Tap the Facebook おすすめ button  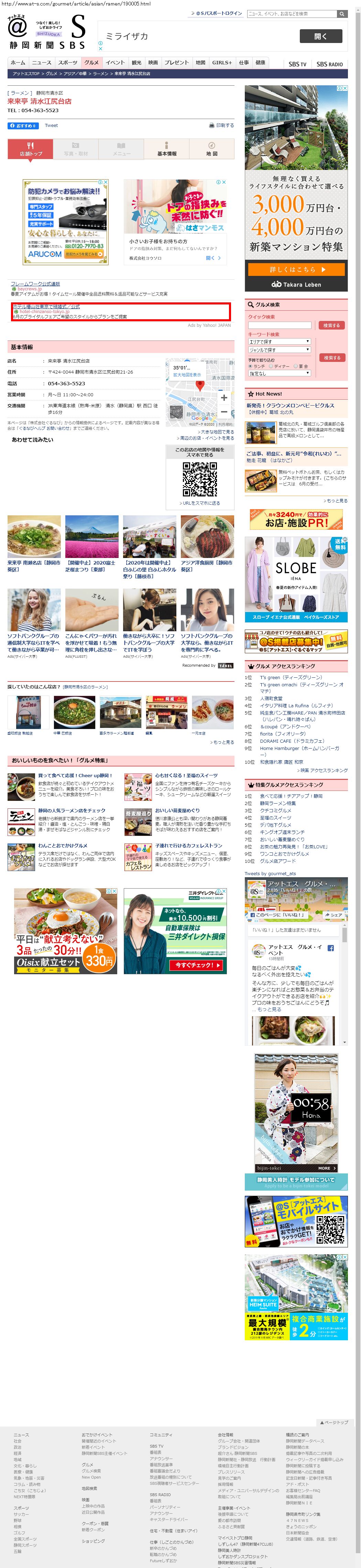point(23,125)
